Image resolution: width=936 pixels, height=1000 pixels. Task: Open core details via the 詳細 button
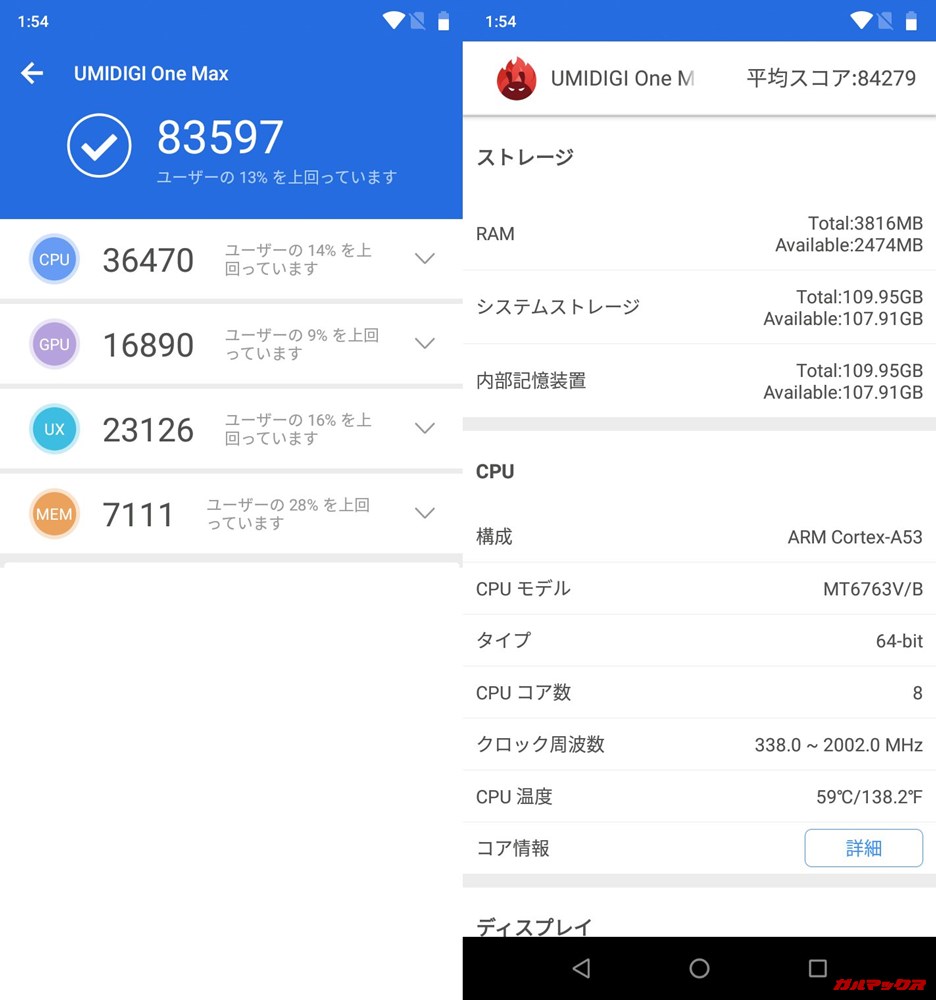[863, 847]
